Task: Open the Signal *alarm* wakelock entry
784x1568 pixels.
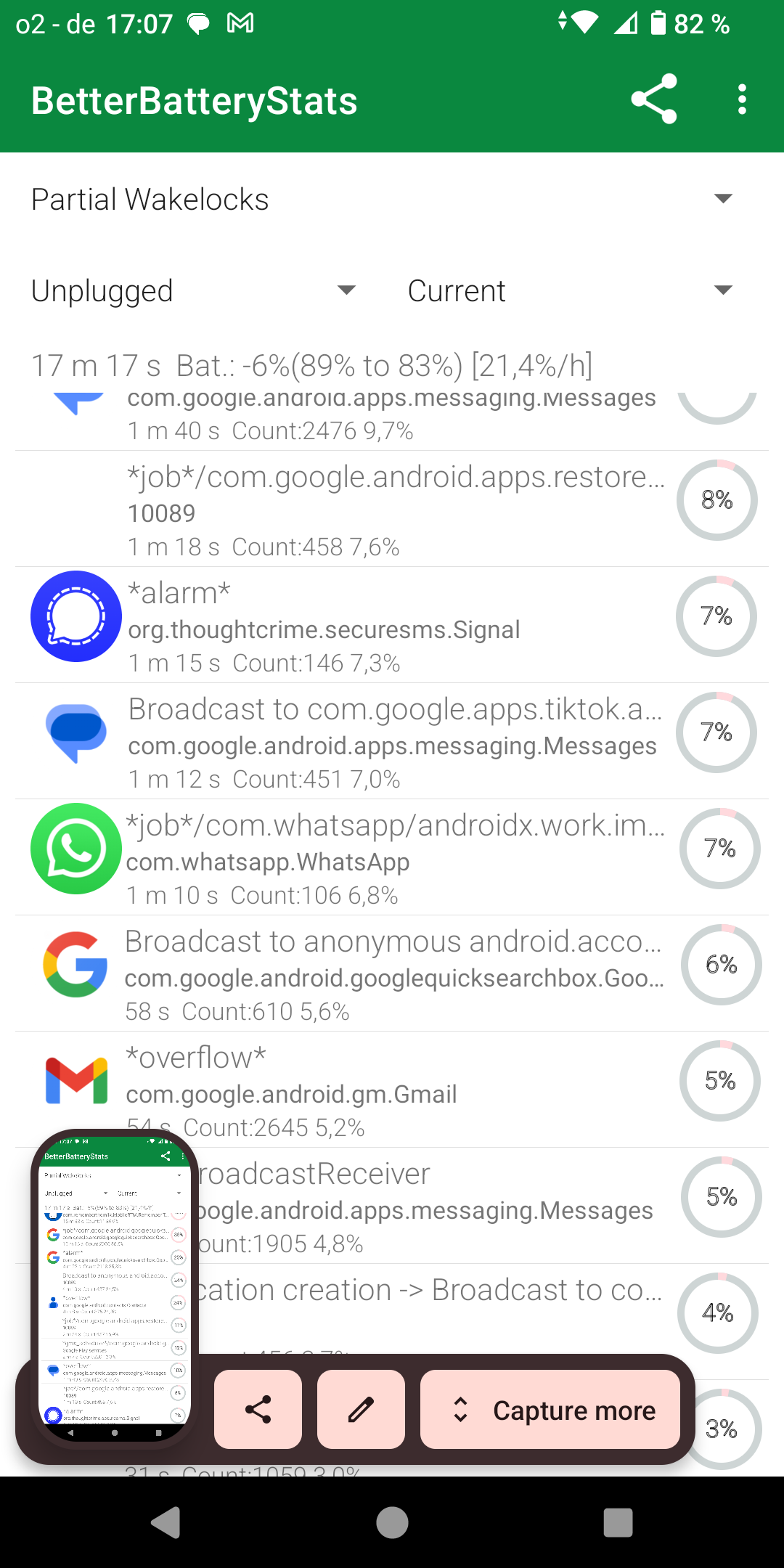Action: pos(392,625)
